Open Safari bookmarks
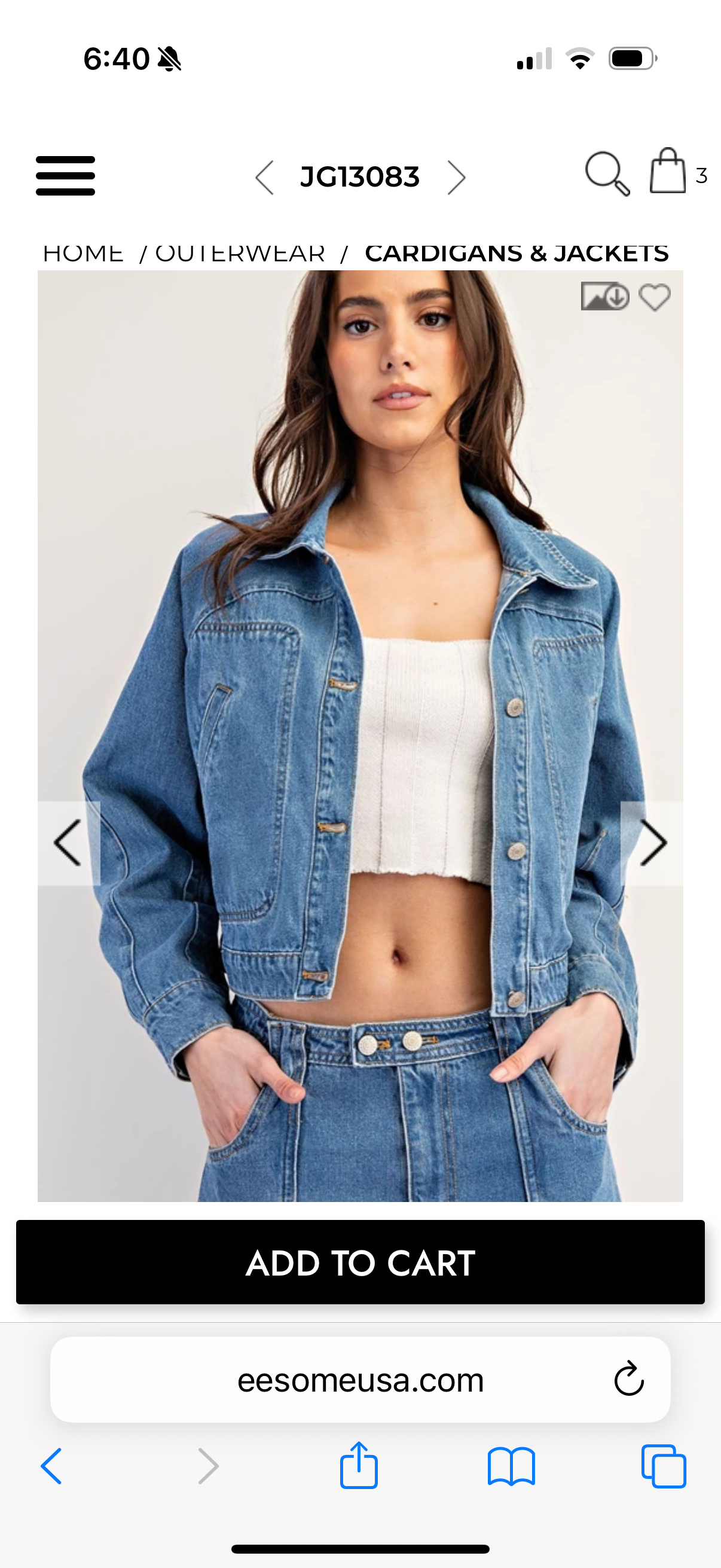This screenshot has height=1568, width=721. pos(511,1466)
